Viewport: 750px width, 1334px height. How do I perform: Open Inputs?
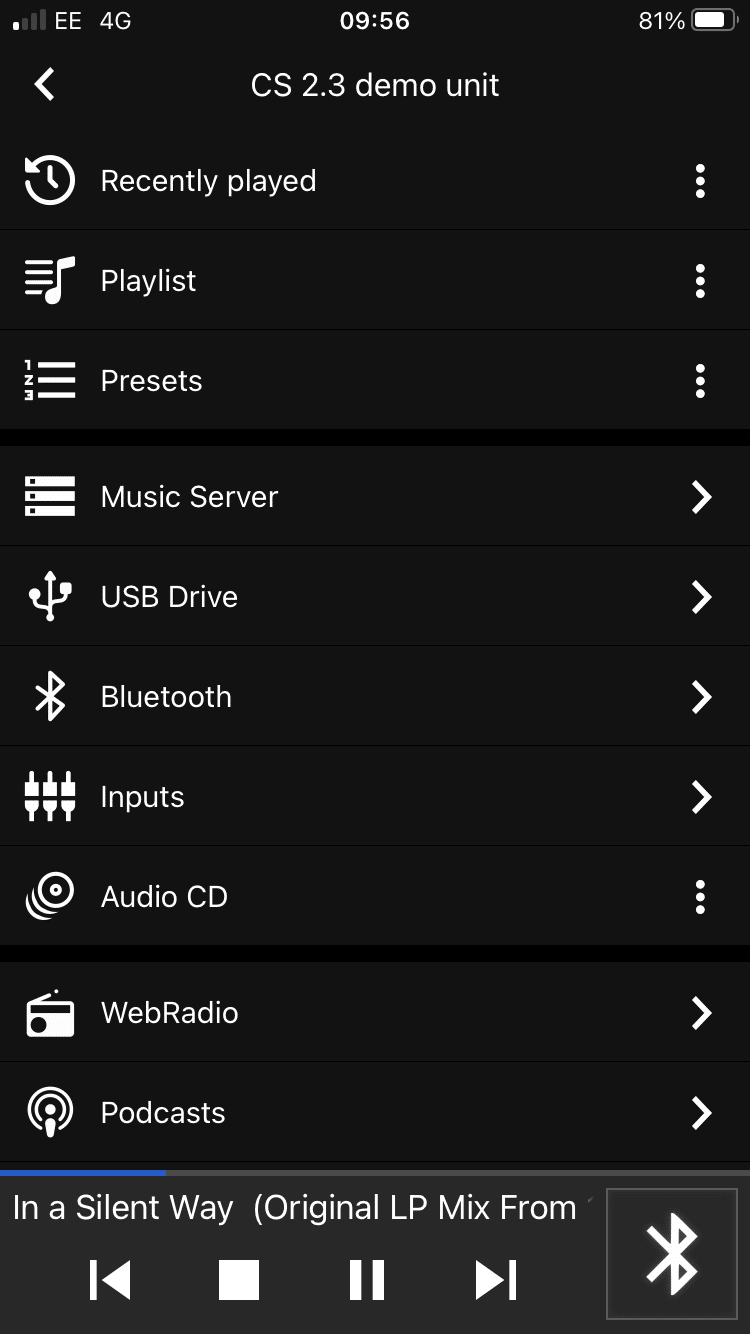[x=375, y=797]
